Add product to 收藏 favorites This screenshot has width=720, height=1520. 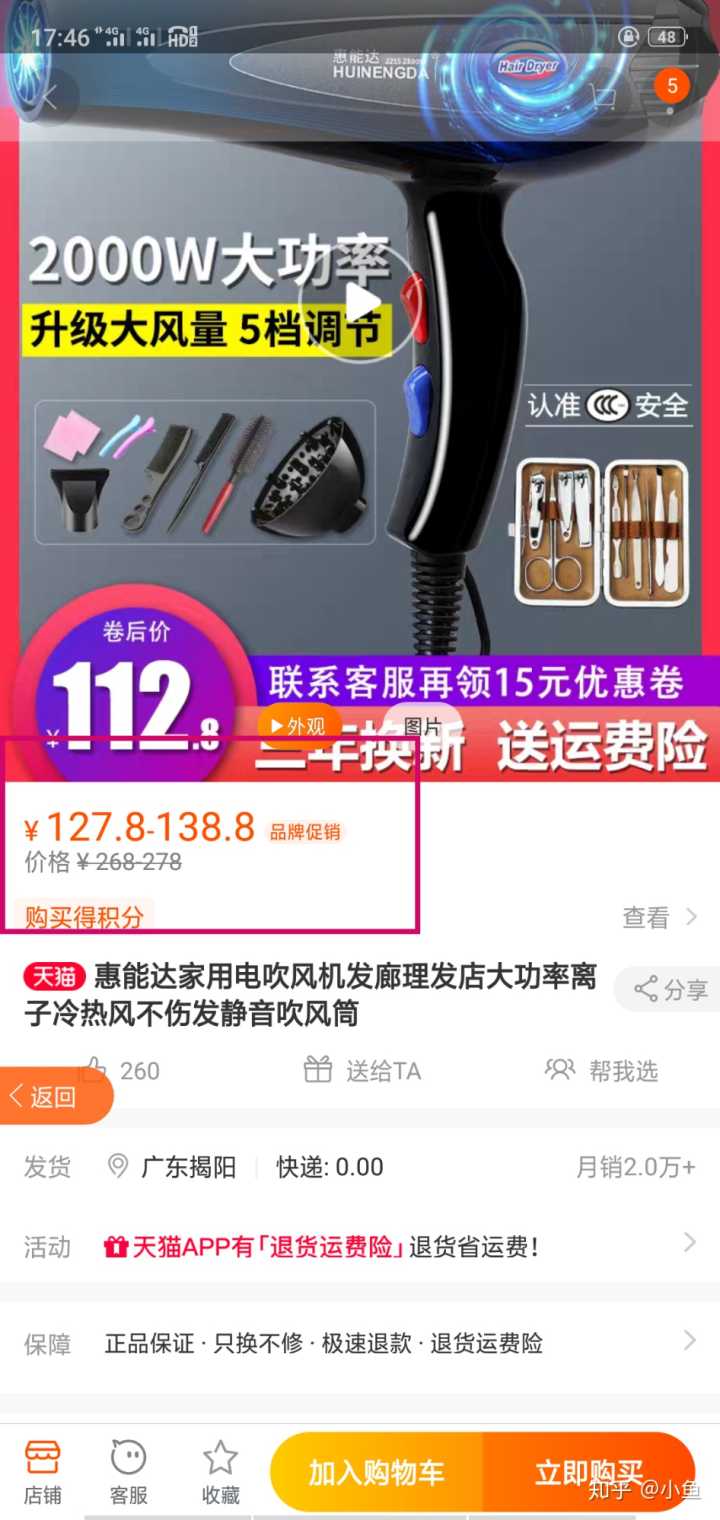[x=220, y=1472]
